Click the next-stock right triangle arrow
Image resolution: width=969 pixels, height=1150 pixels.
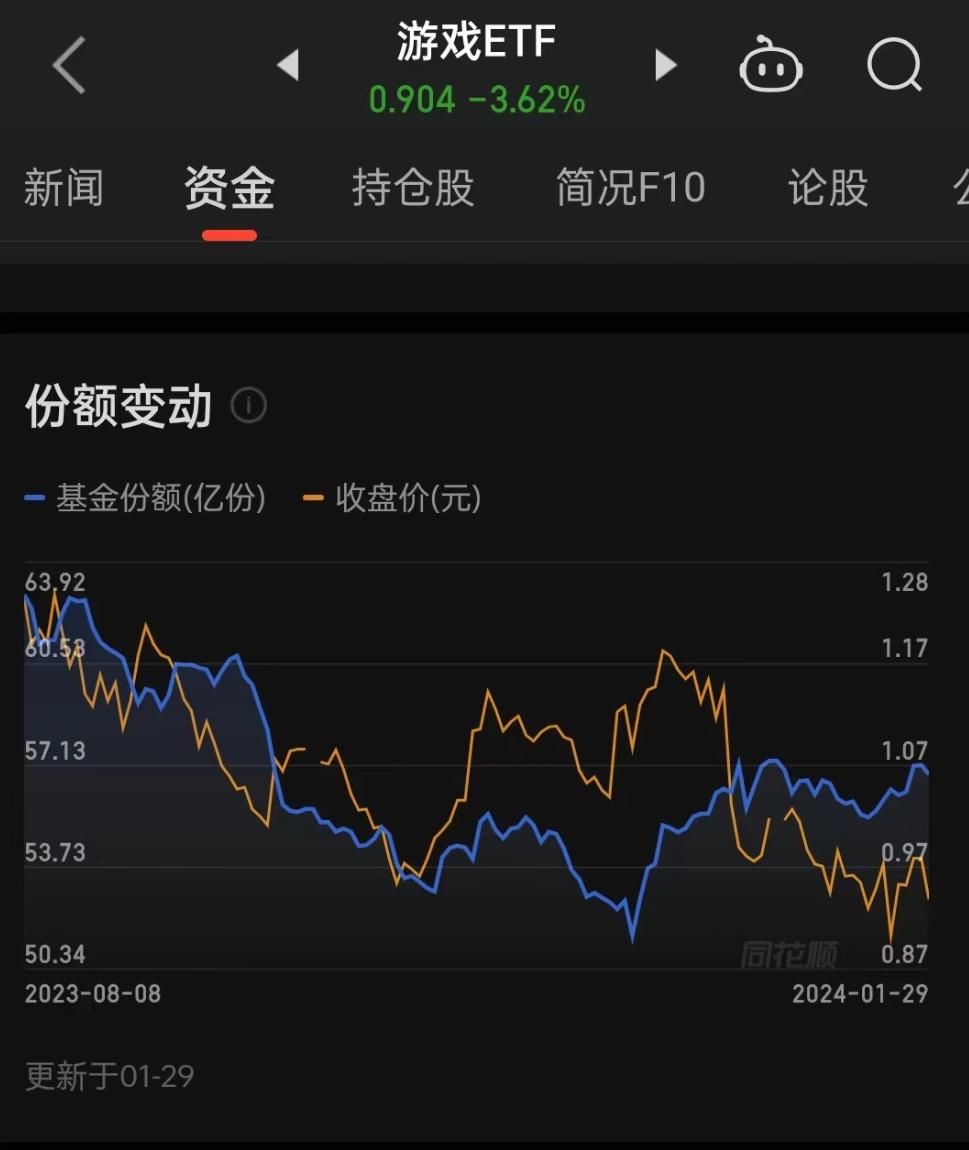[x=665, y=64]
